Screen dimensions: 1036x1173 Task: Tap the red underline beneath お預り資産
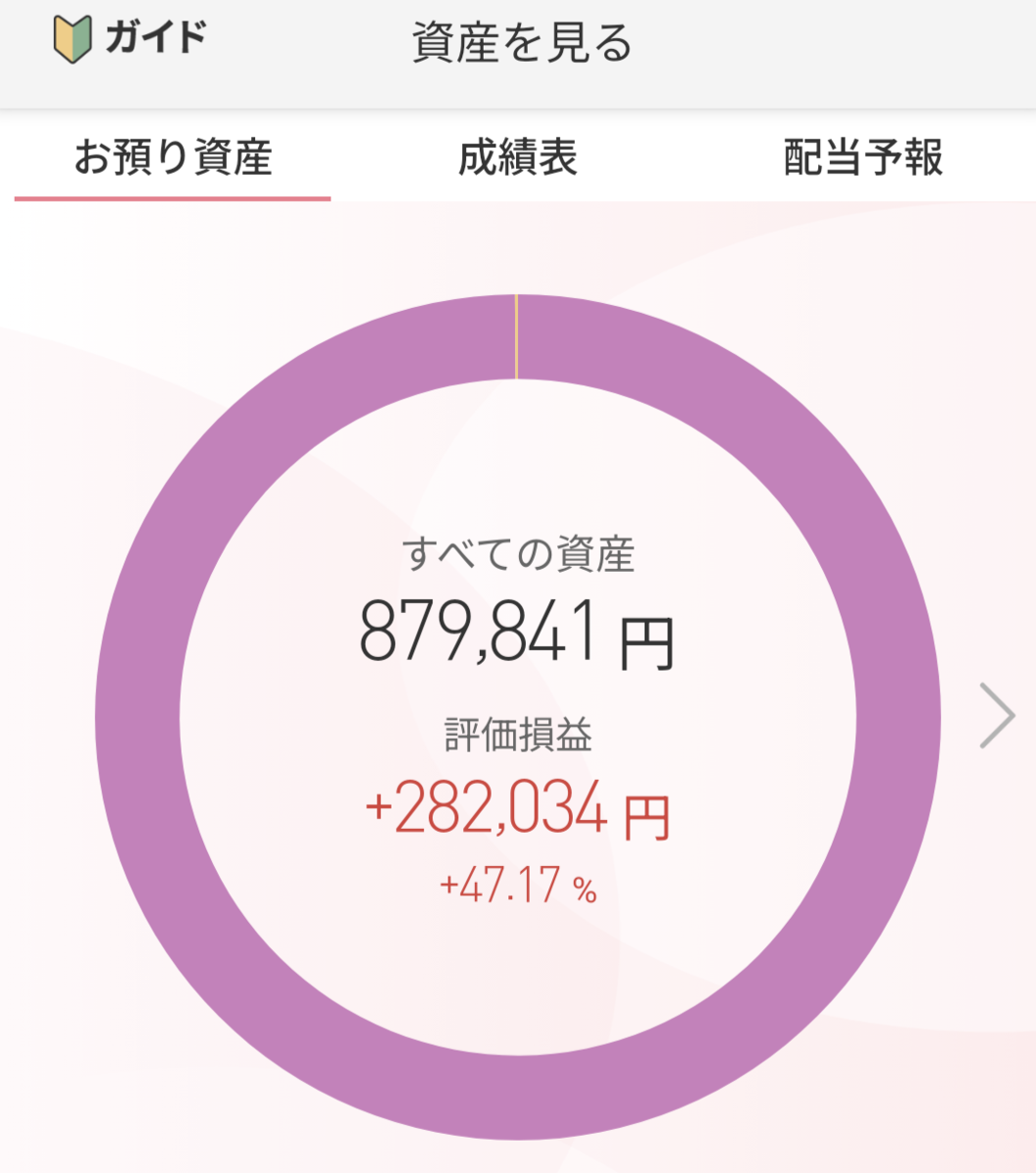(x=173, y=197)
